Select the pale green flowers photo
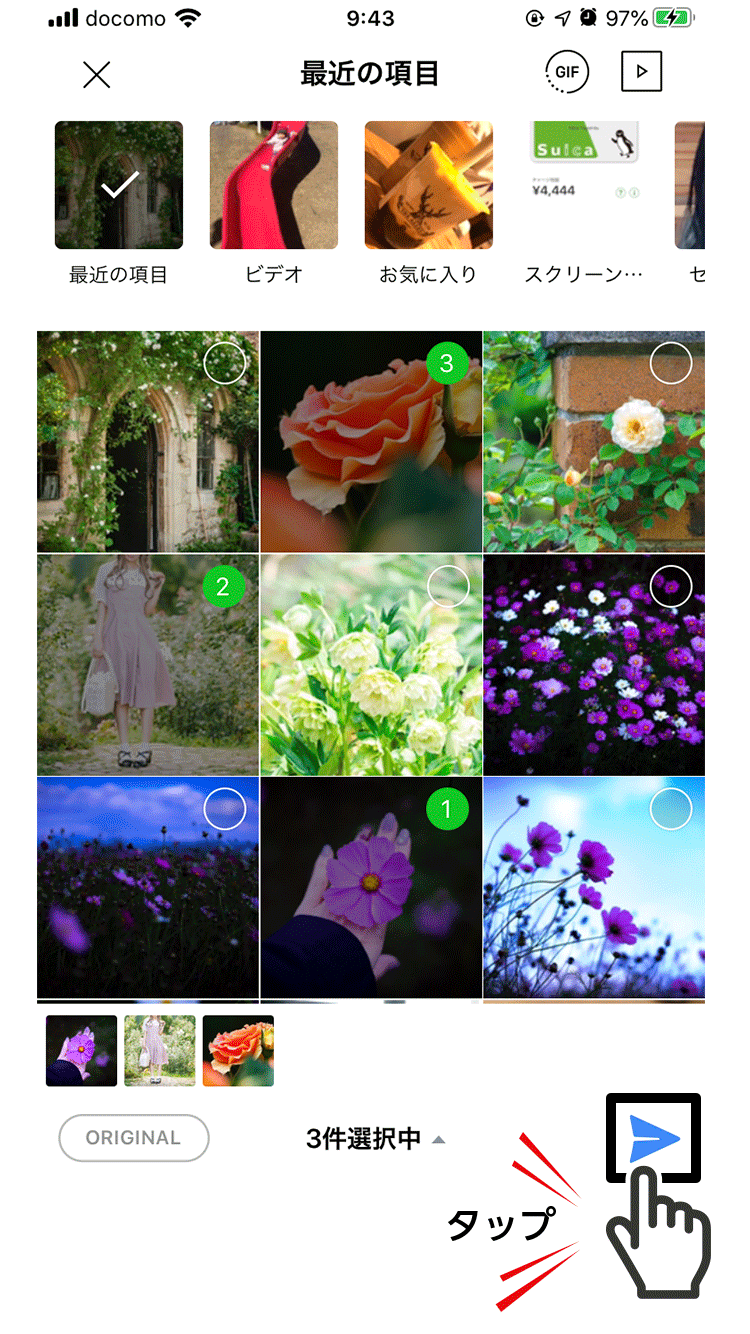 tap(447, 588)
